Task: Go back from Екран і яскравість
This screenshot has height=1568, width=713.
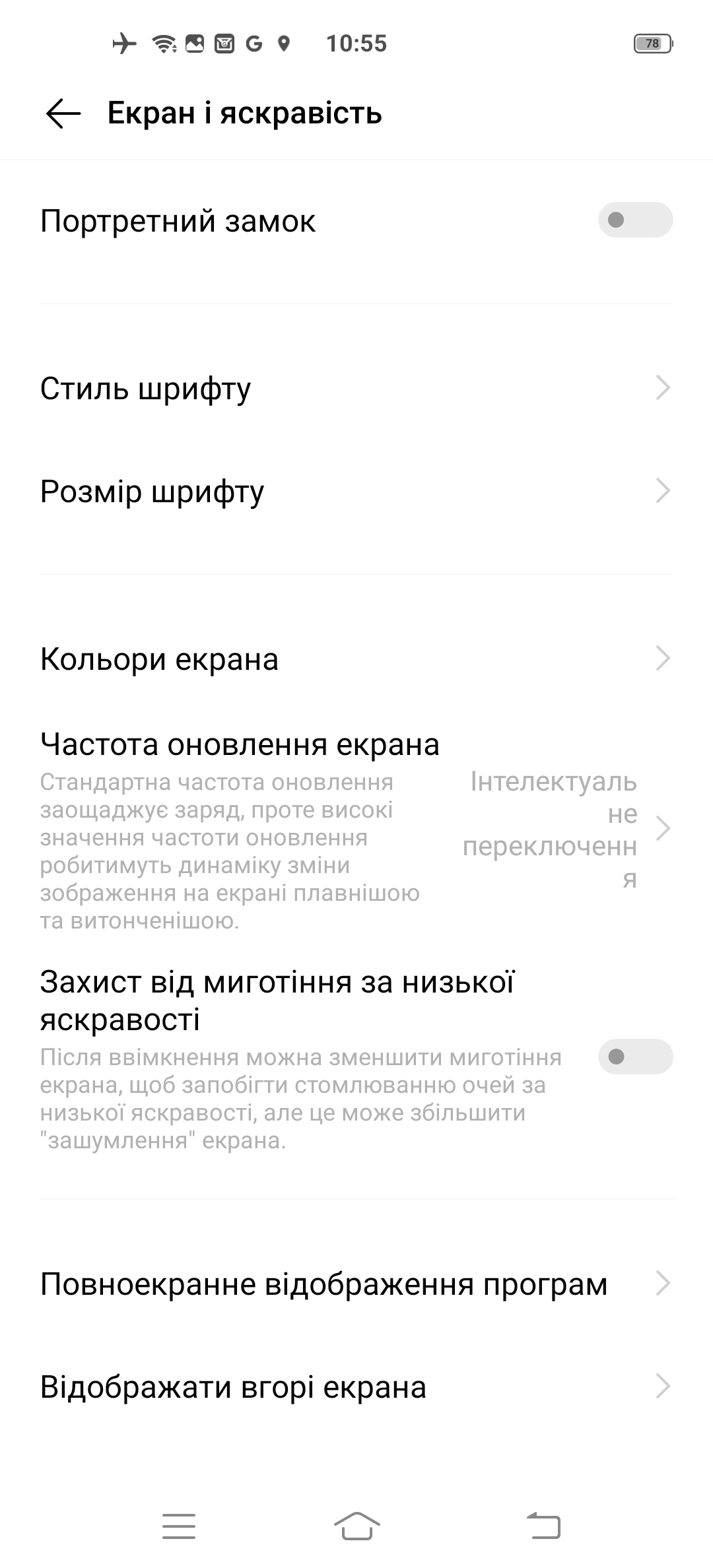Action: point(63,114)
